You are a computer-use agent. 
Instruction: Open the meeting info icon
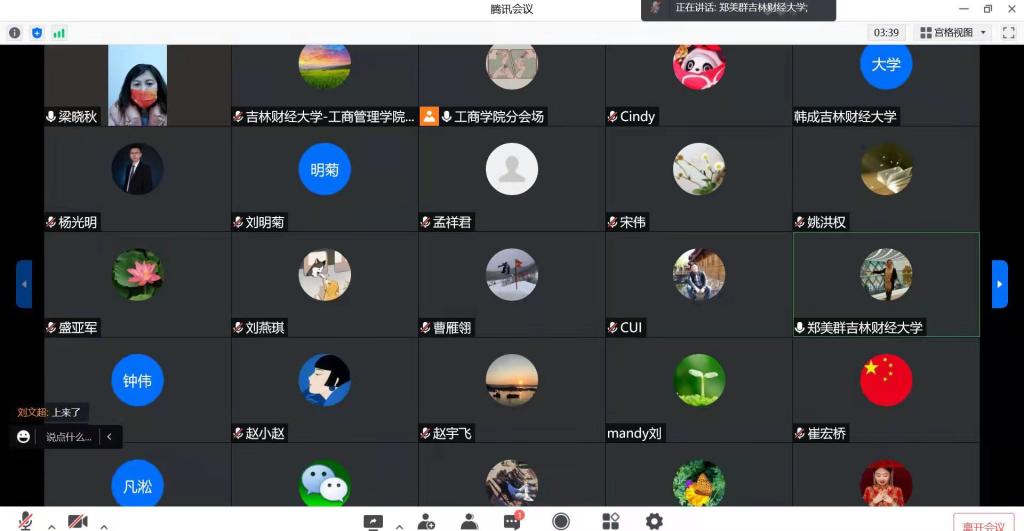(x=15, y=33)
